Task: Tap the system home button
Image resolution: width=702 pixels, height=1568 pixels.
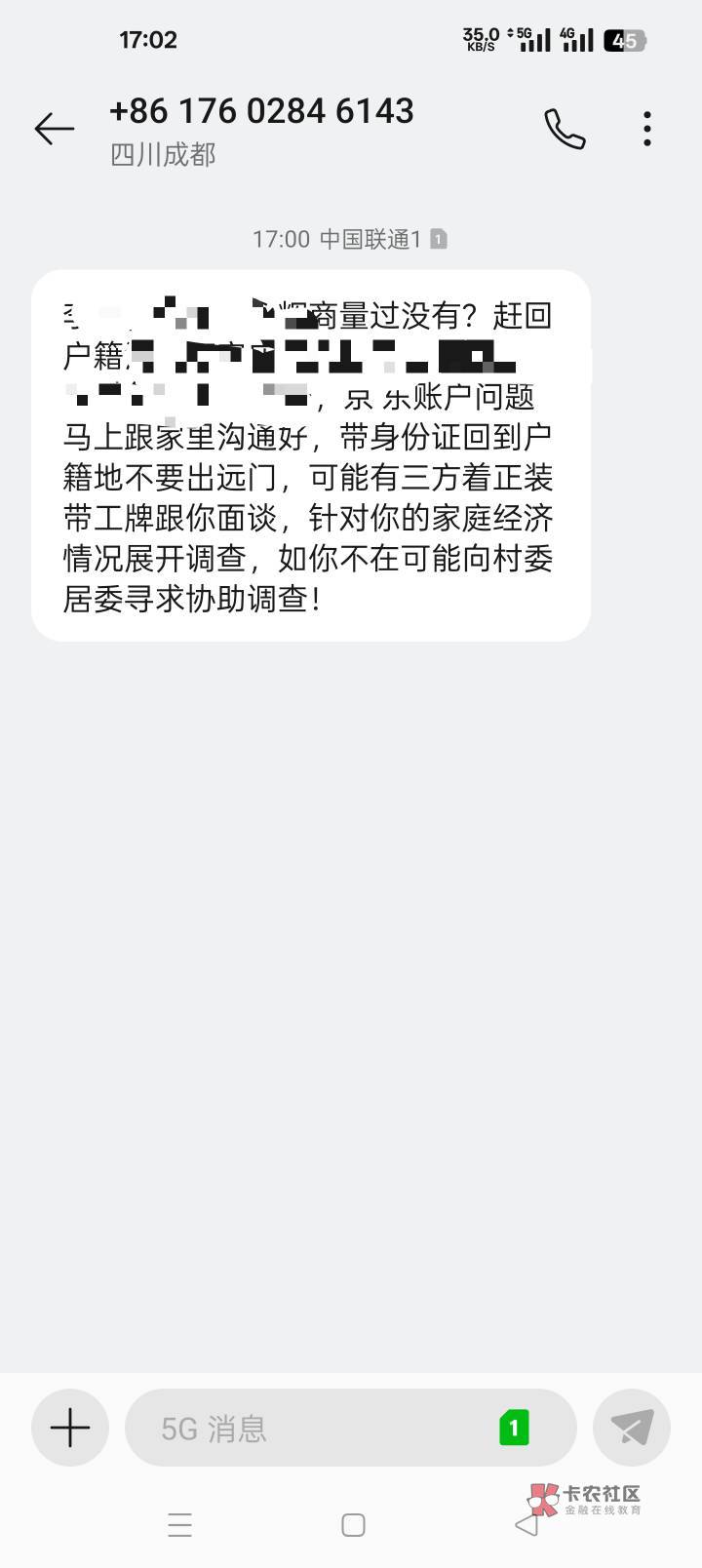Action: [353, 1525]
